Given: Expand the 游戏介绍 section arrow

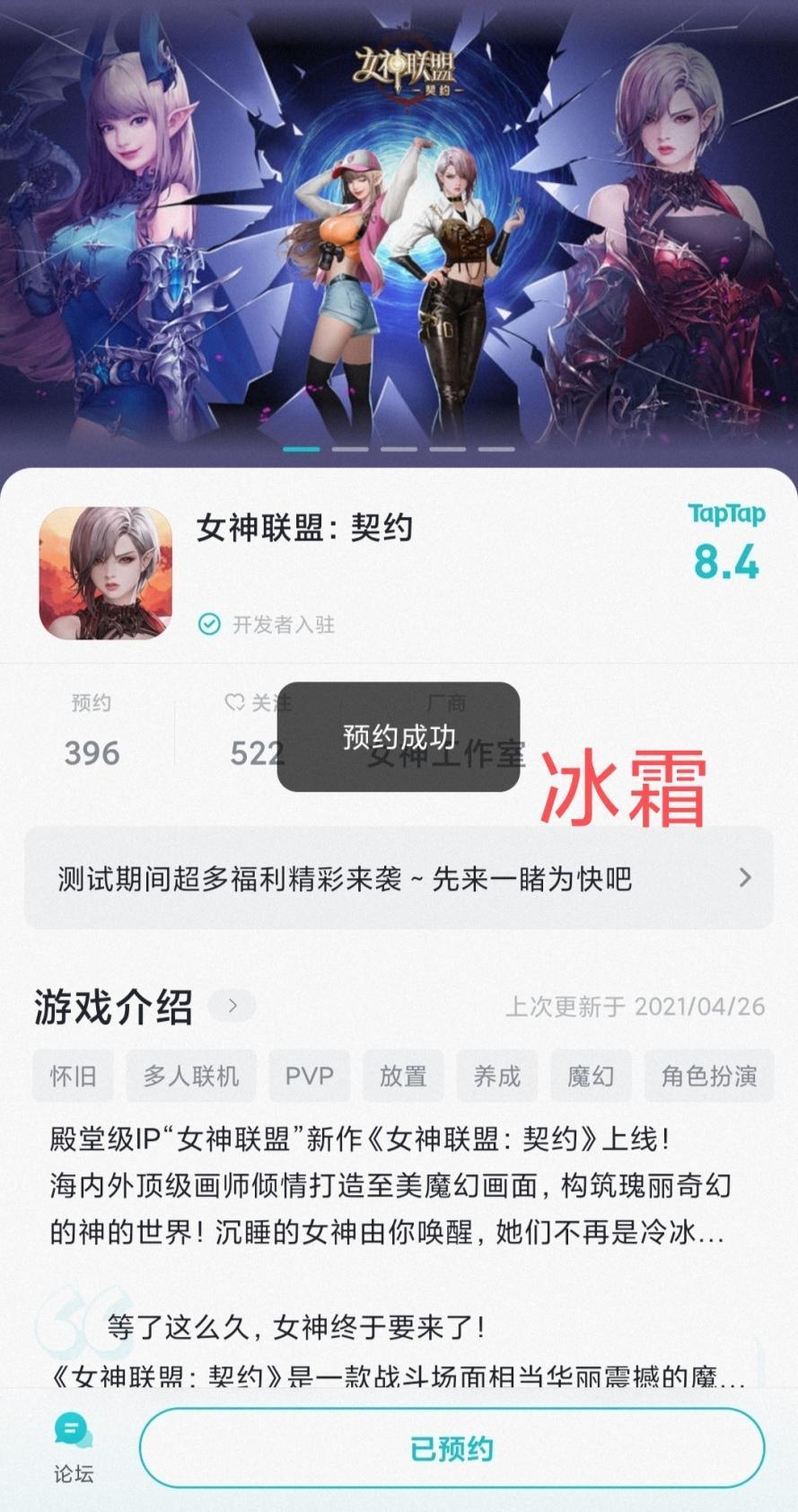Looking at the screenshot, I should point(232,1006).
